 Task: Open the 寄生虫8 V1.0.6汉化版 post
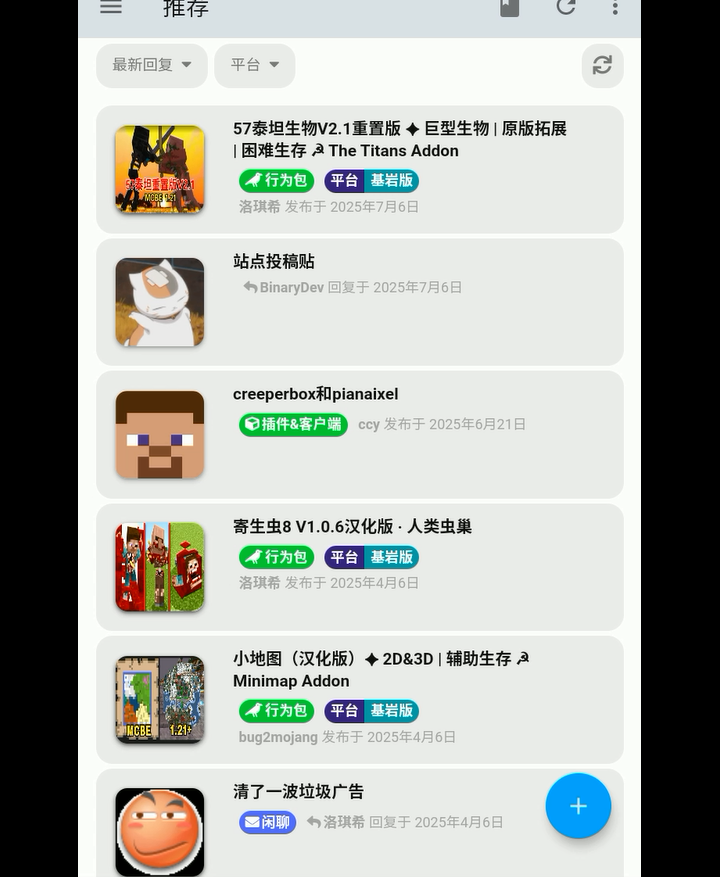point(352,526)
